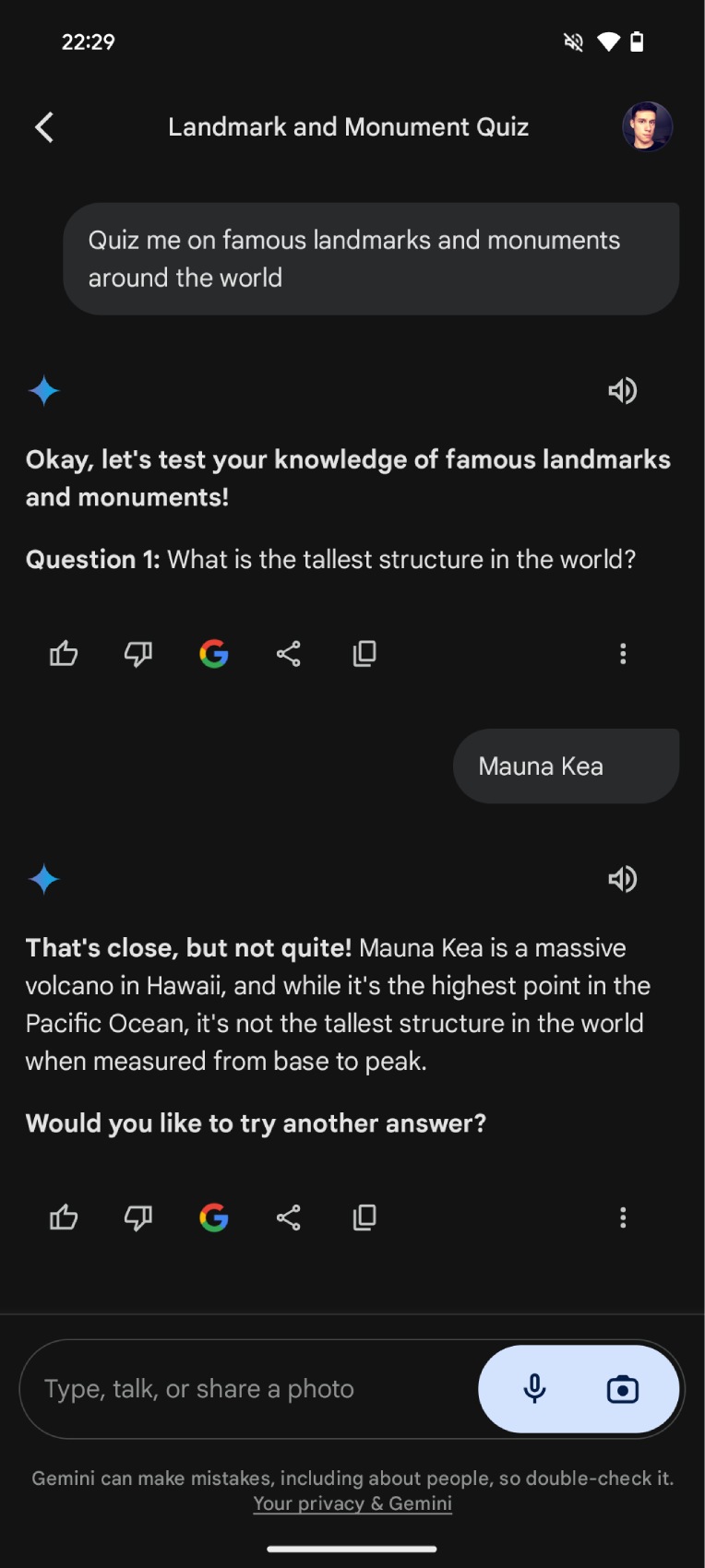The image size is (705, 1568).
Task: Open 'Your privacy & Gemini' link
Action: click(x=352, y=1503)
